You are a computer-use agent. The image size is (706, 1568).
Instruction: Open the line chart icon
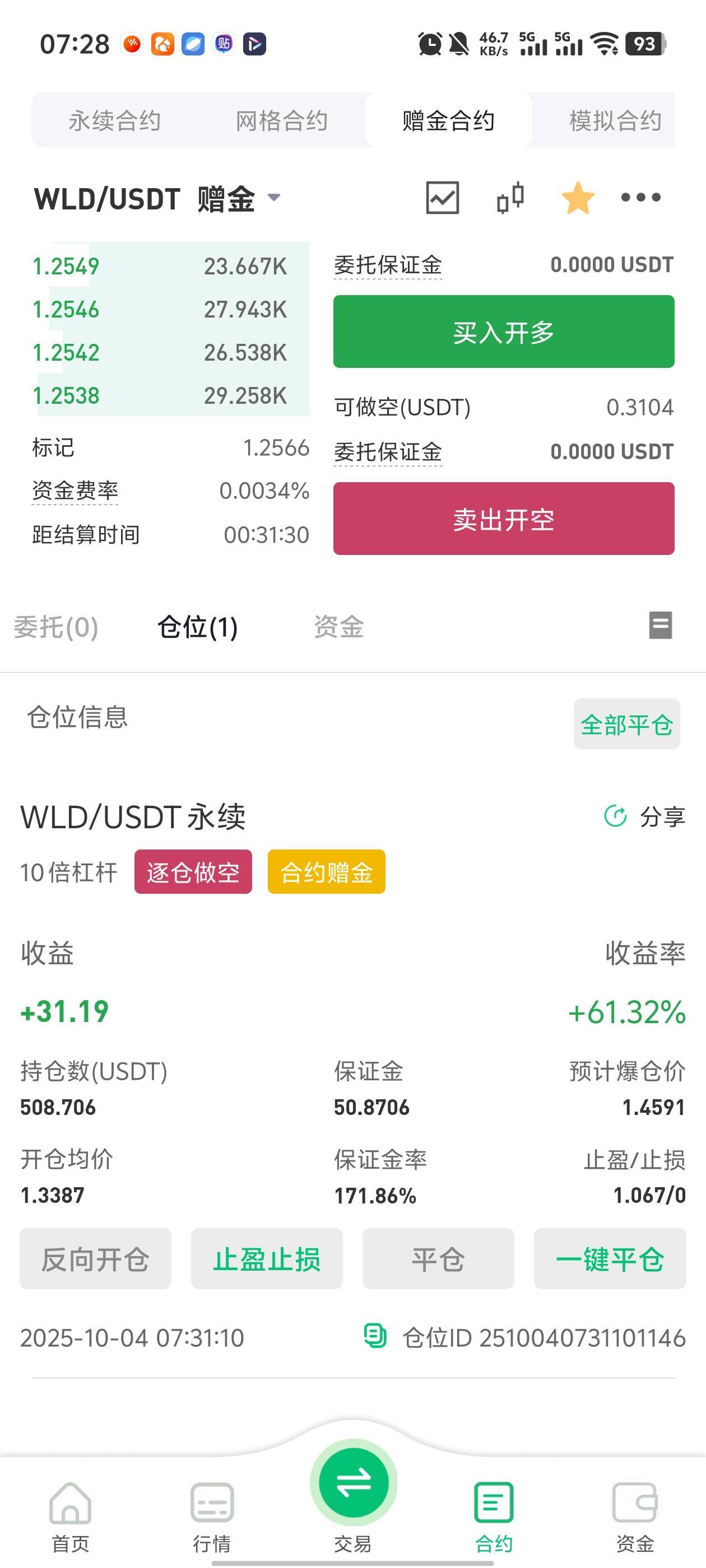click(x=442, y=198)
